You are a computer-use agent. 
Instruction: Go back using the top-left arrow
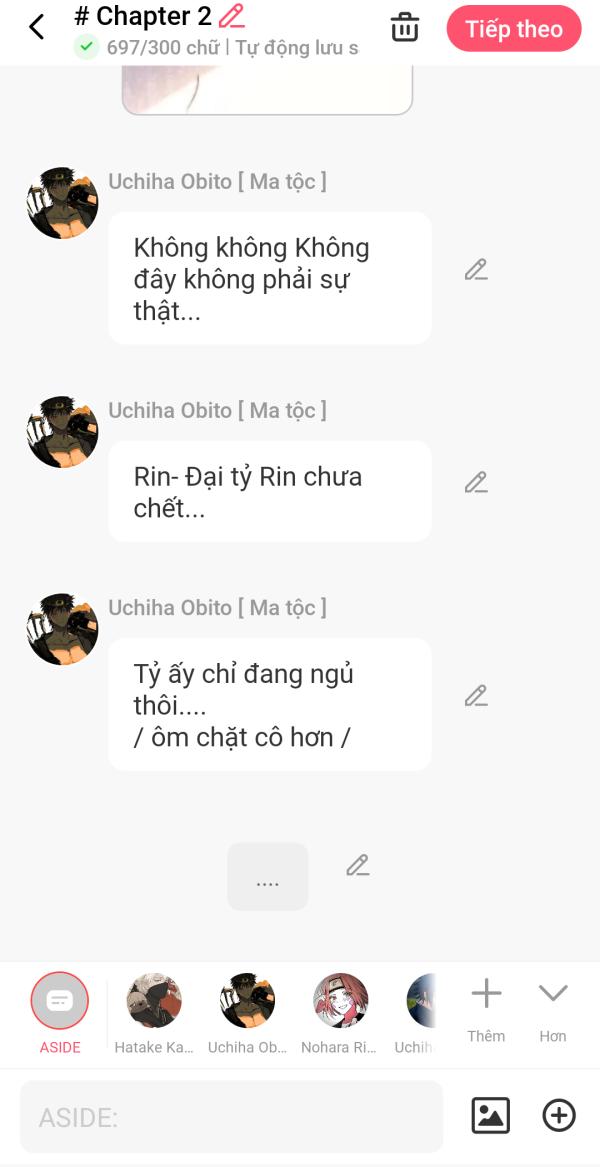click(x=37, y=27)
